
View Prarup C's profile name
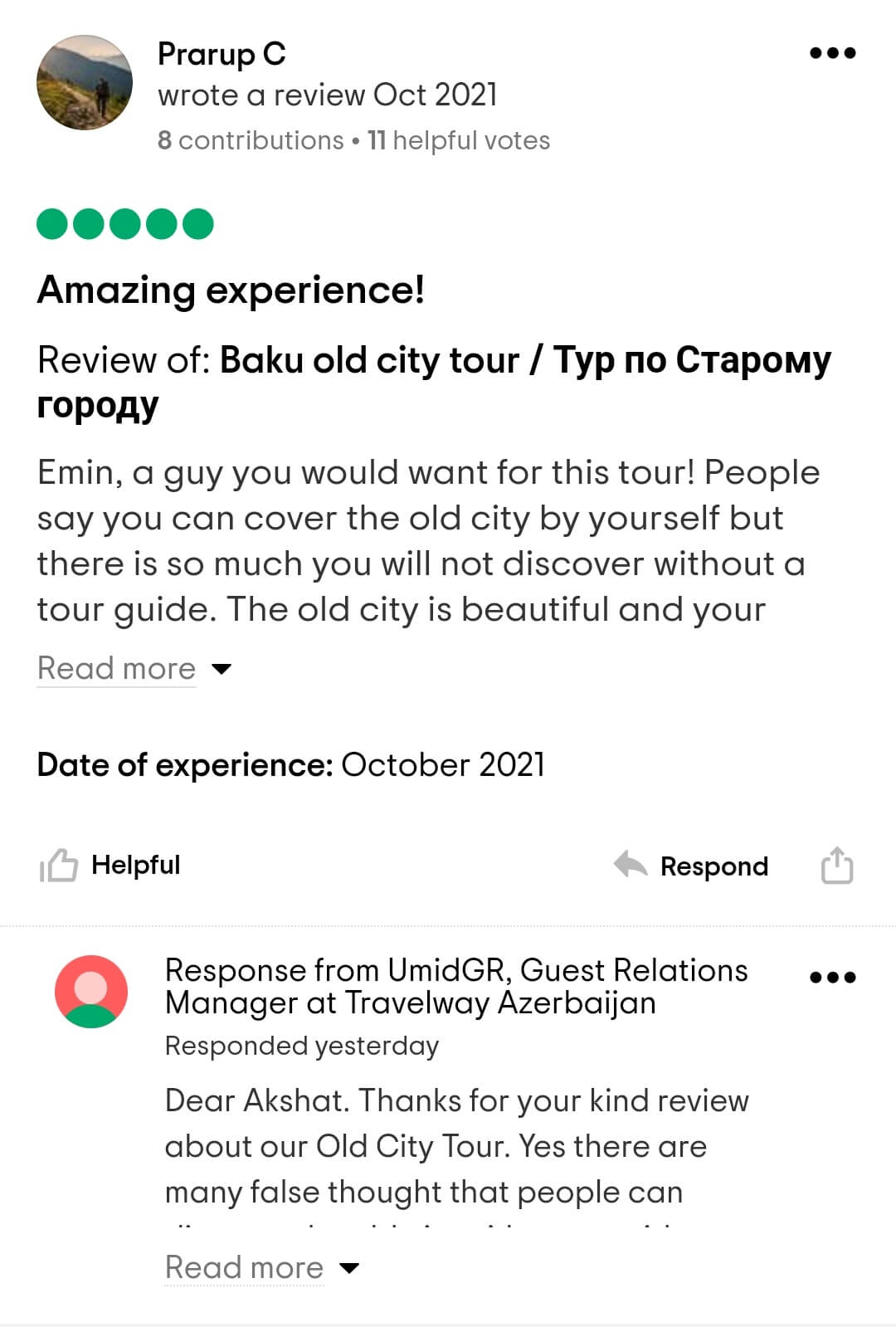[222, 54]
